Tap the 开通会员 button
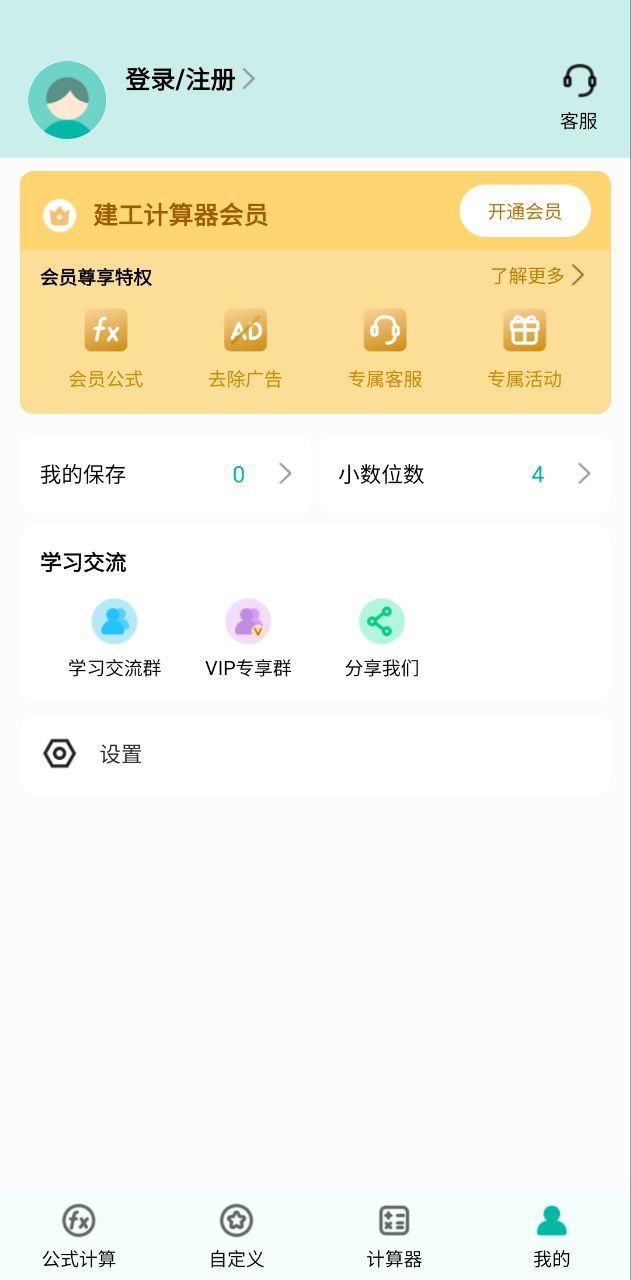This screenshot has height=1280, width=631. (525, 212)
